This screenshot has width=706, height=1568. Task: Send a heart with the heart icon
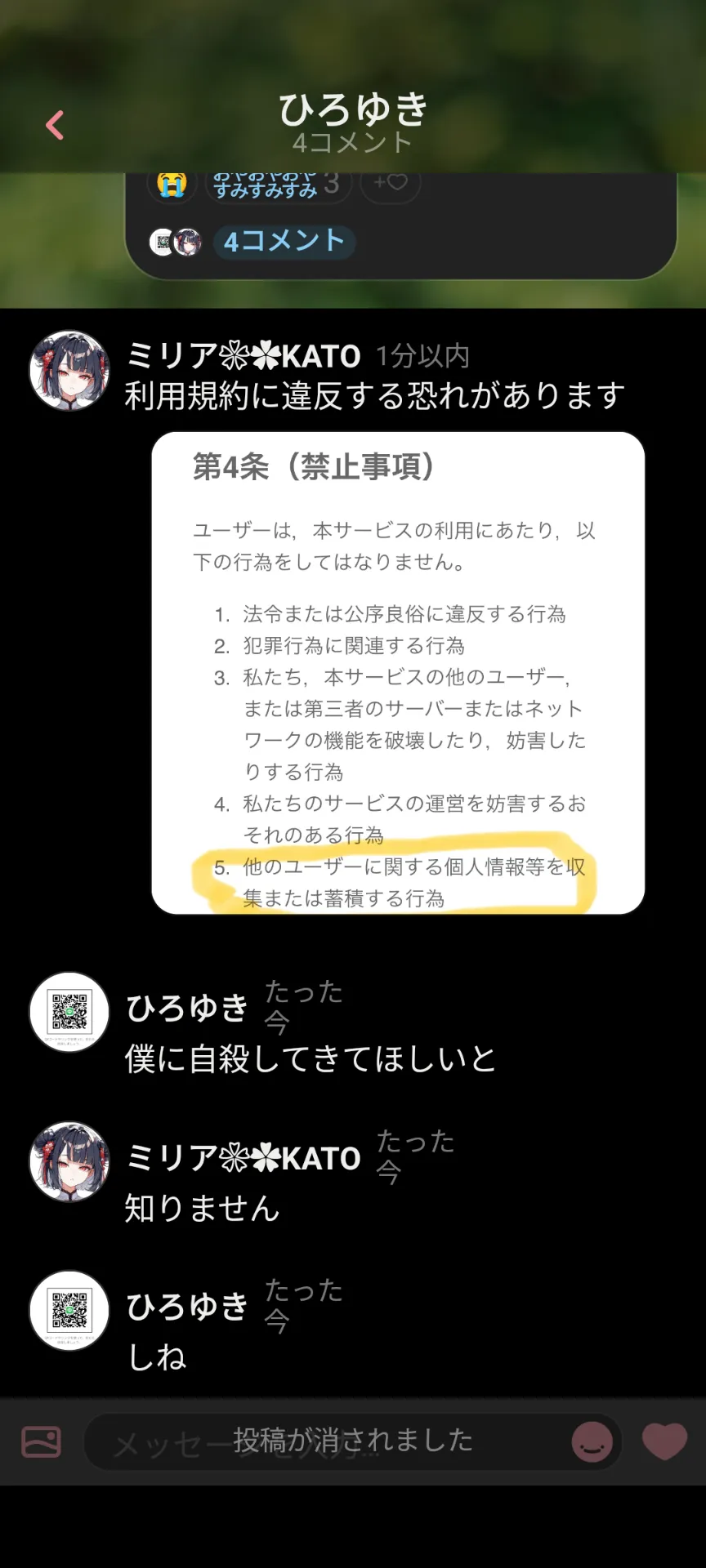click(x=664, y=1441)
